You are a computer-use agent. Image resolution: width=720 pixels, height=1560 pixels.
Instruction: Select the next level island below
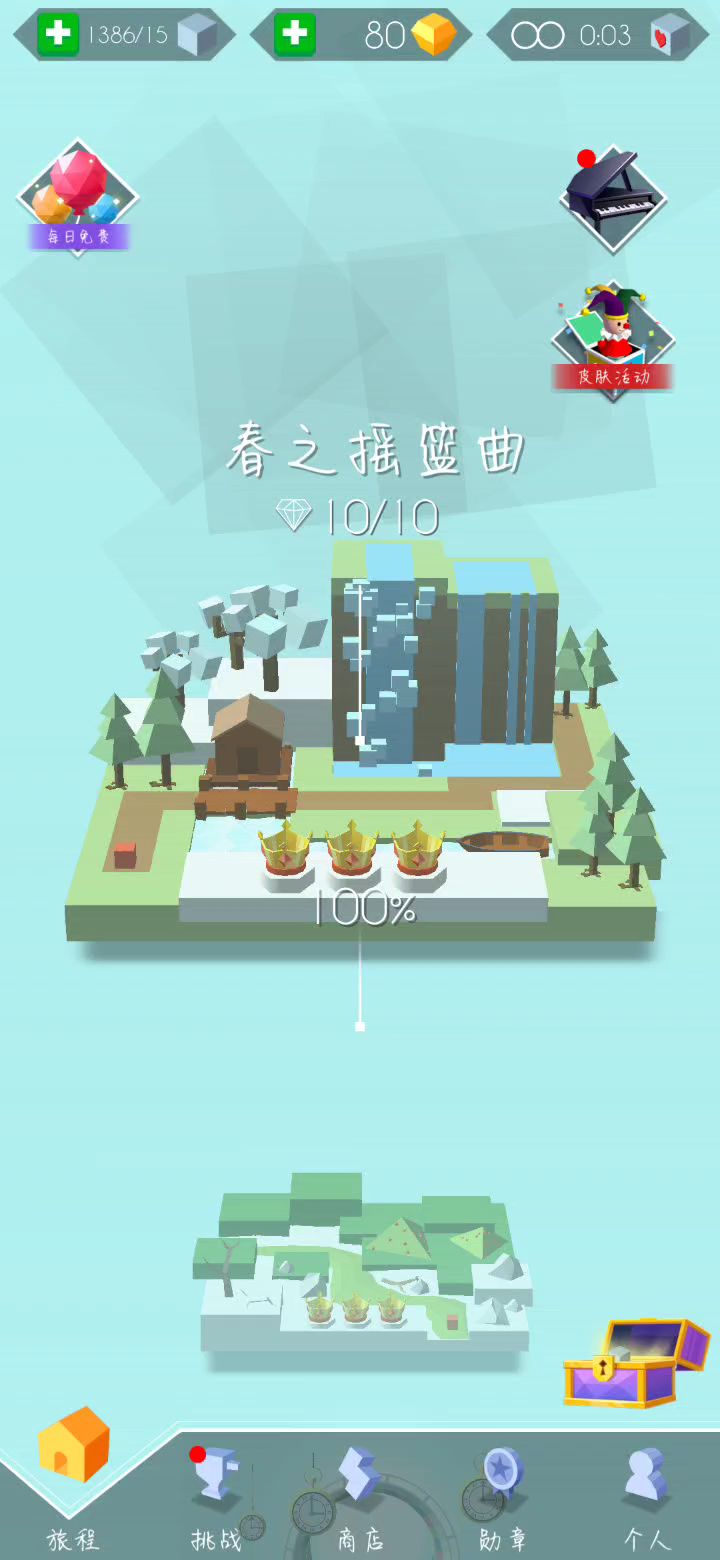[364, 1262]
